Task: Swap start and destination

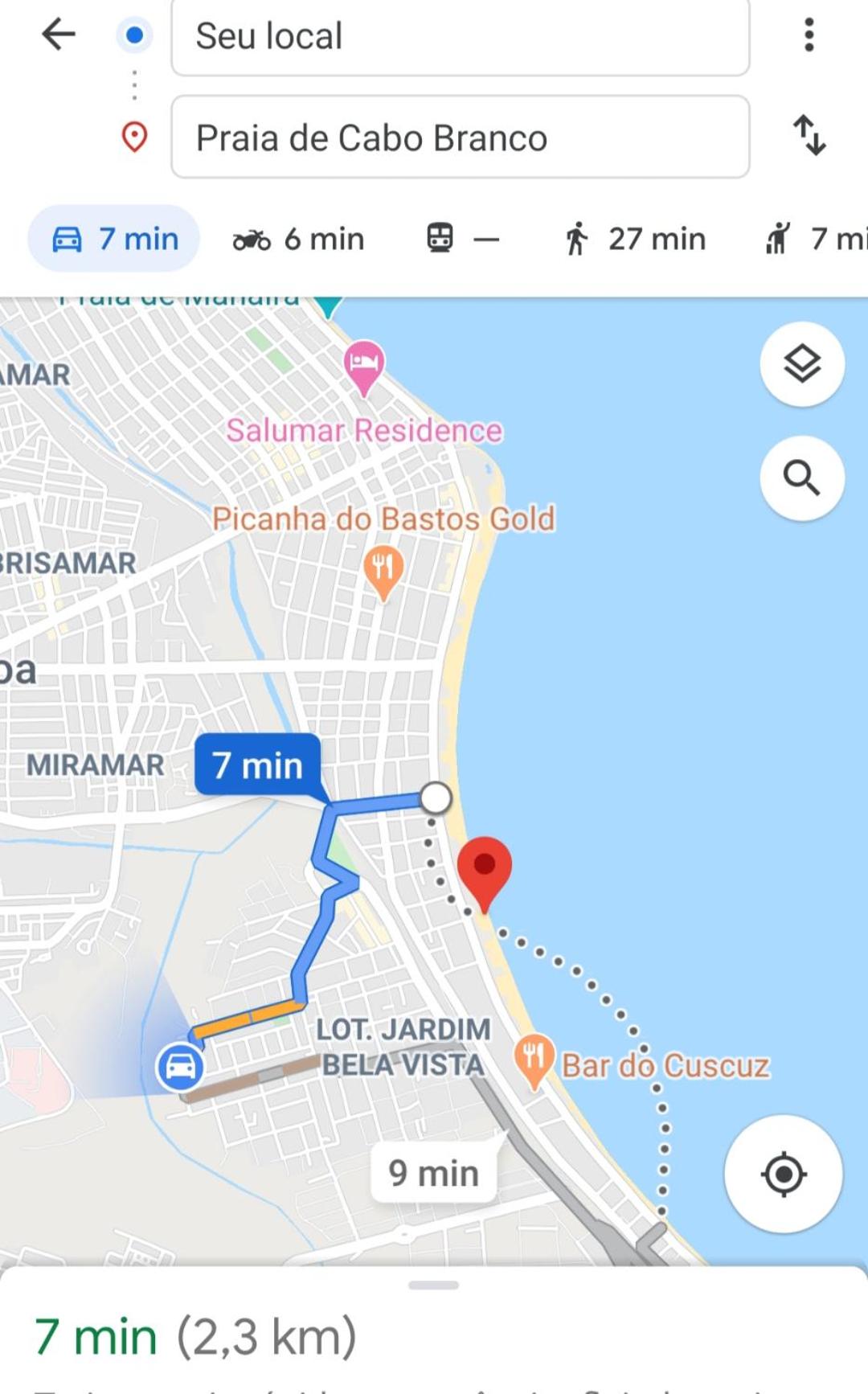Action: pyautogui.click(x=809, y=135)
